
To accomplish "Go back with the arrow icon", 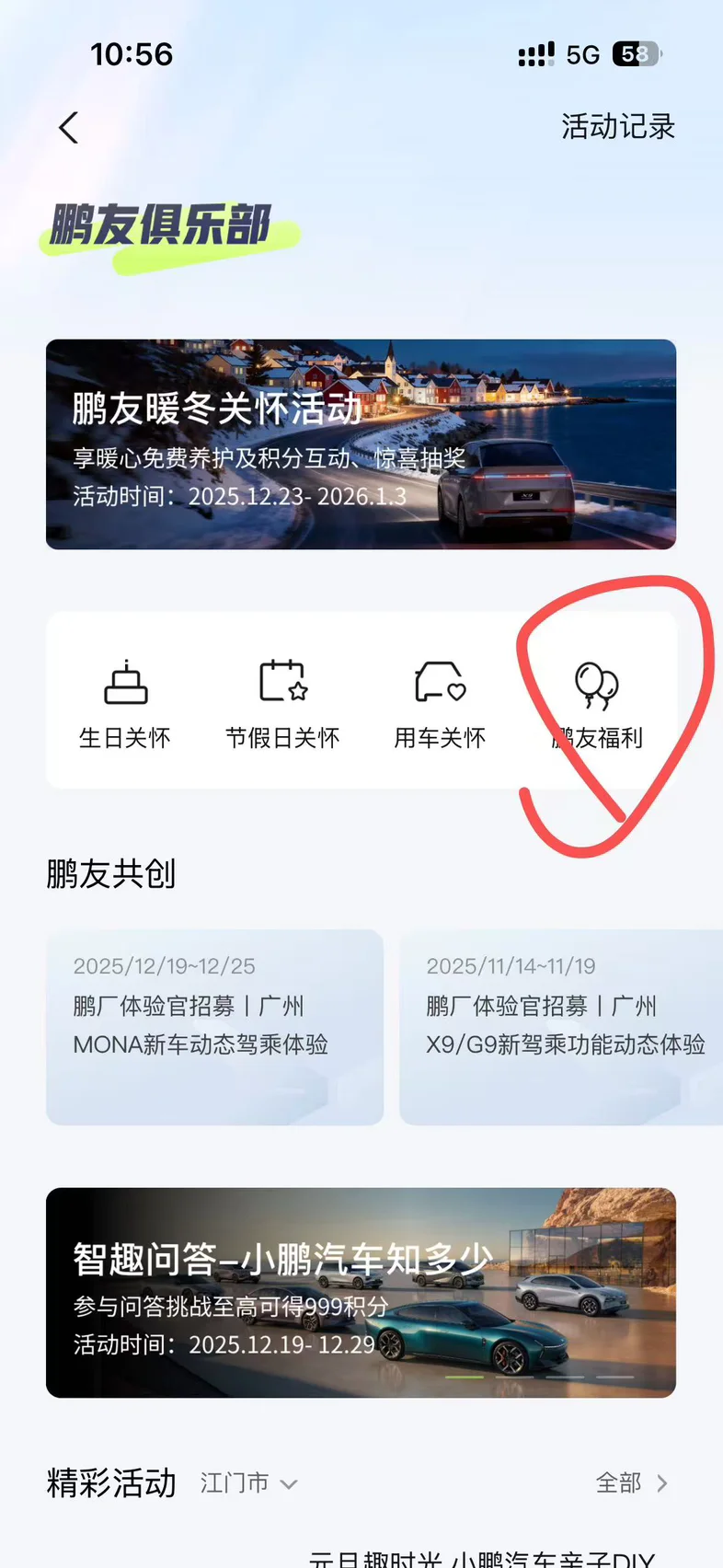I will point(69,128).
